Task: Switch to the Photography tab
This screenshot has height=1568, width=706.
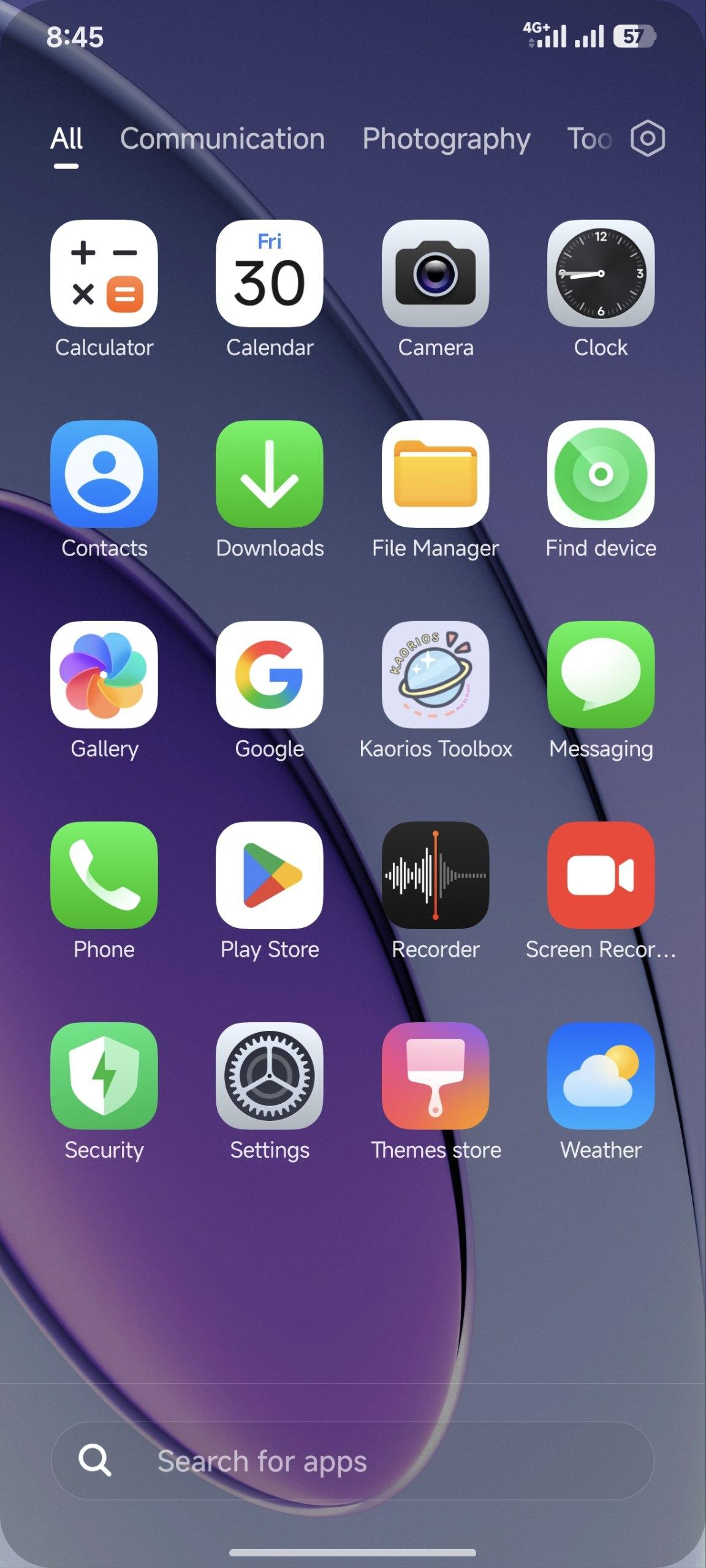Action: point(446,139)
